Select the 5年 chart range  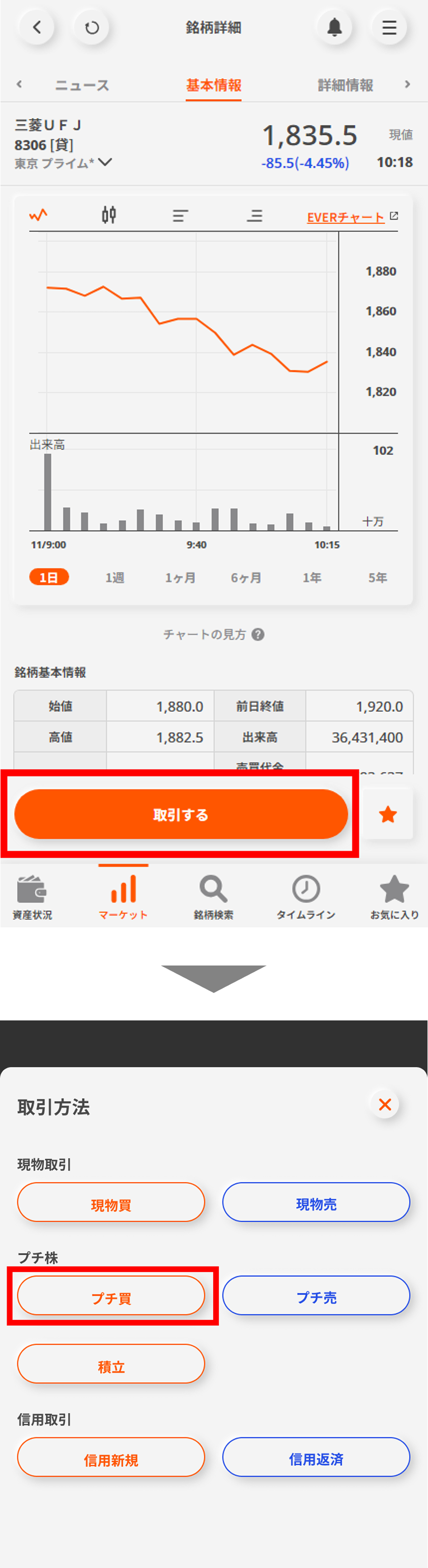(378, 578)
